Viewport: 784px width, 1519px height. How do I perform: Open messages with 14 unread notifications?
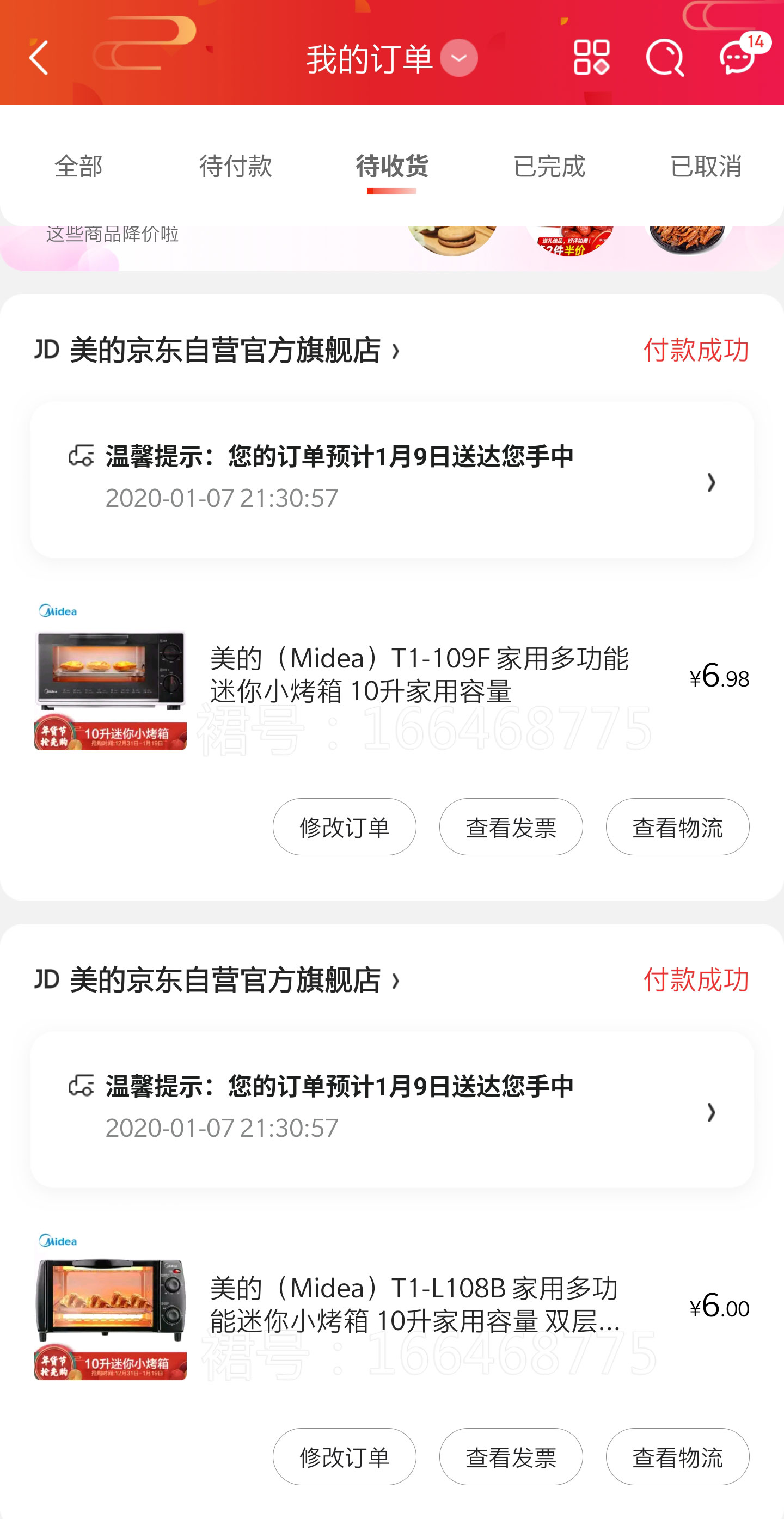point(737,59)
